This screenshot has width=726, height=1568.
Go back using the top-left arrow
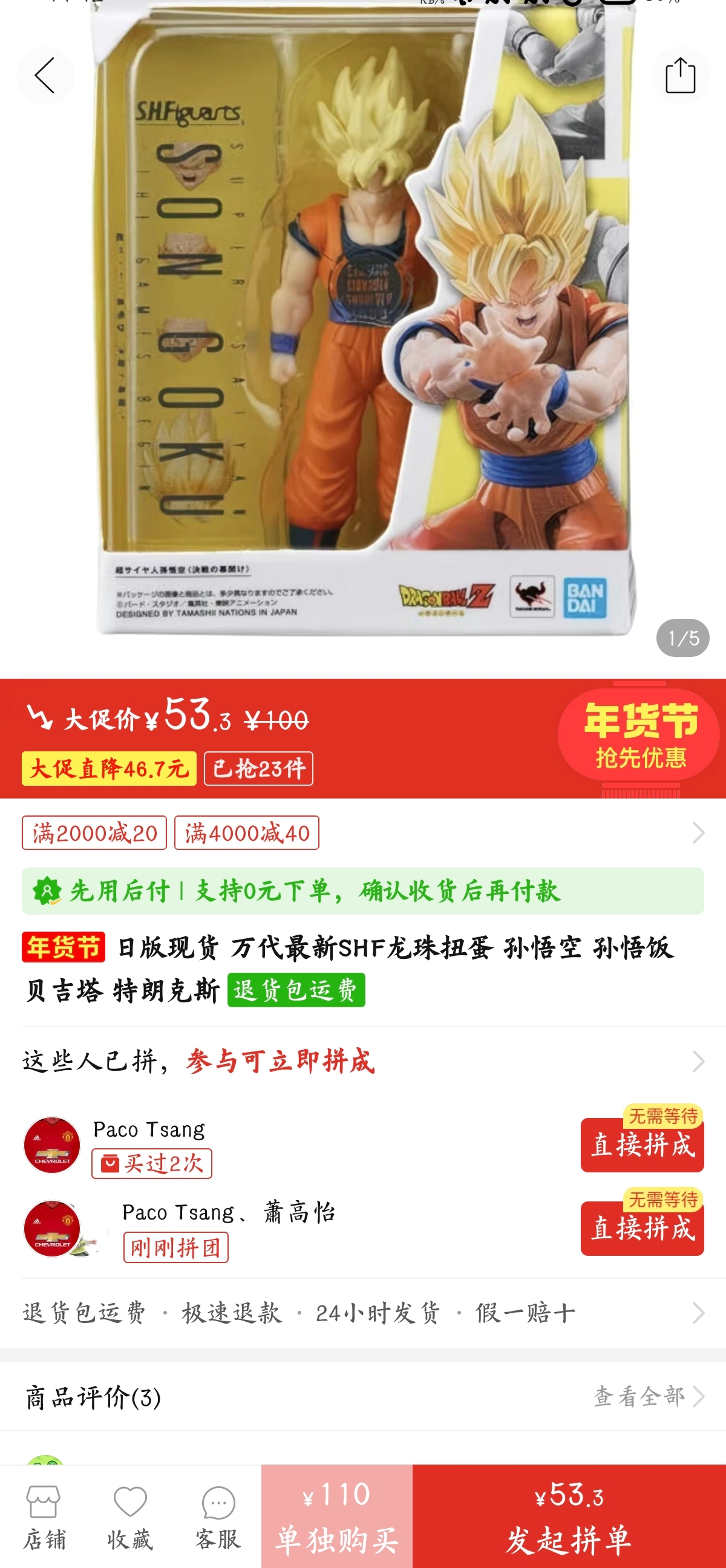45,76
